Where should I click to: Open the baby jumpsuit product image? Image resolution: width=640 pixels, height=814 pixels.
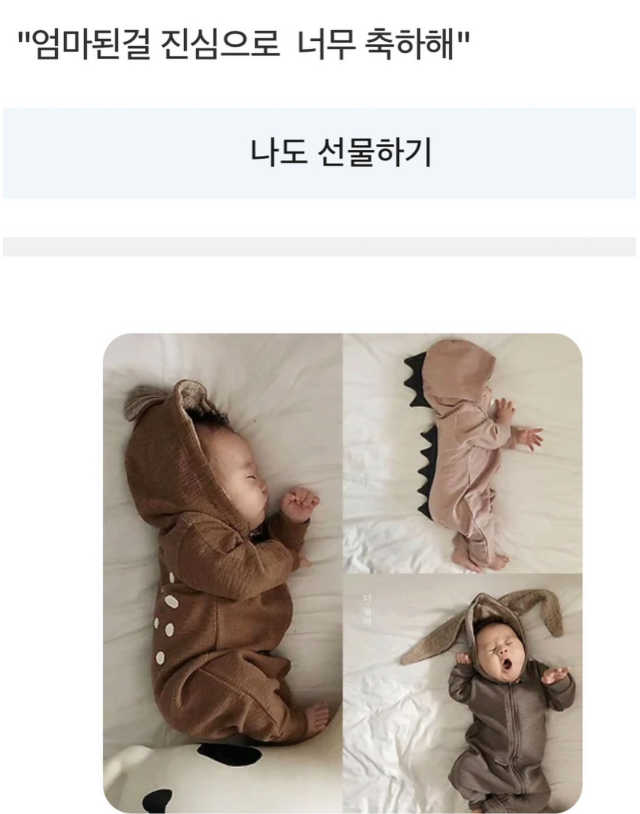(342, 572)
